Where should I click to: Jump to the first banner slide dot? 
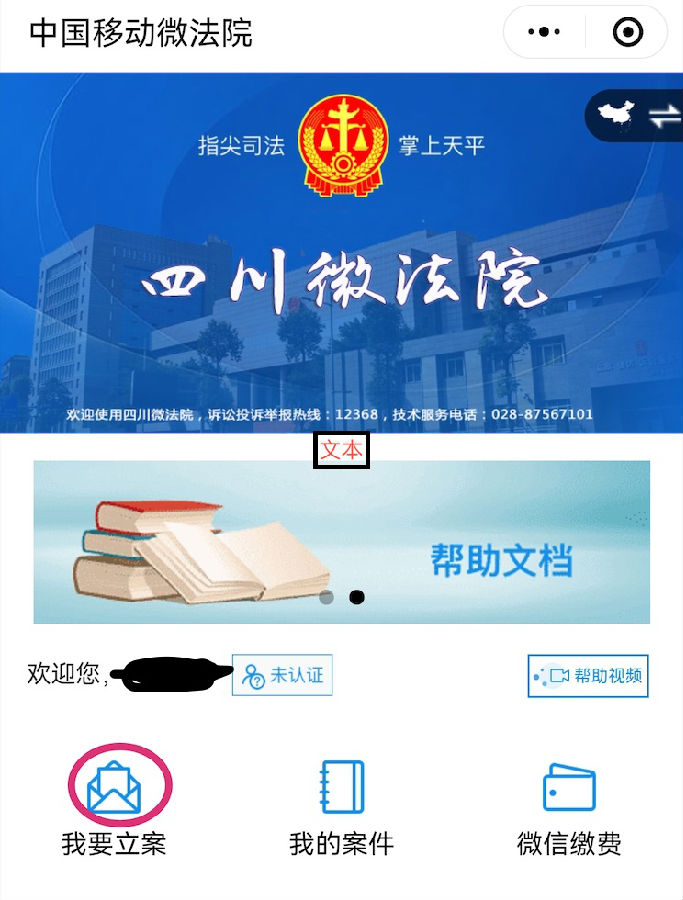[x=326, y=598]
